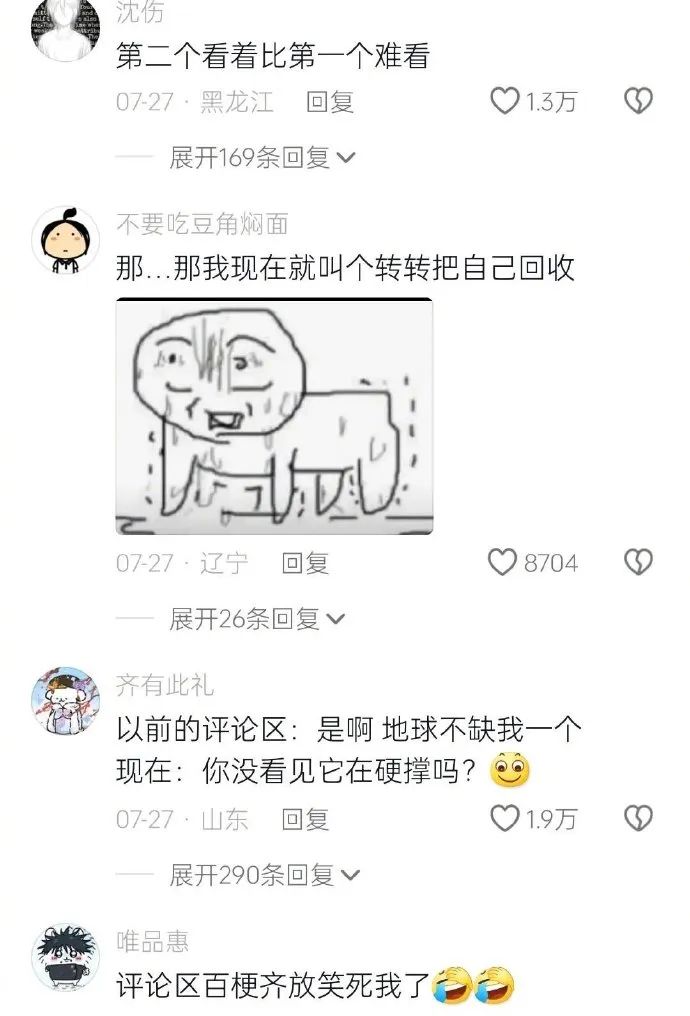Like 齐有此礼's comment with 1.9万 likes
The height and width of the screenshot is (1016, 690).
[x=504, y=820]
